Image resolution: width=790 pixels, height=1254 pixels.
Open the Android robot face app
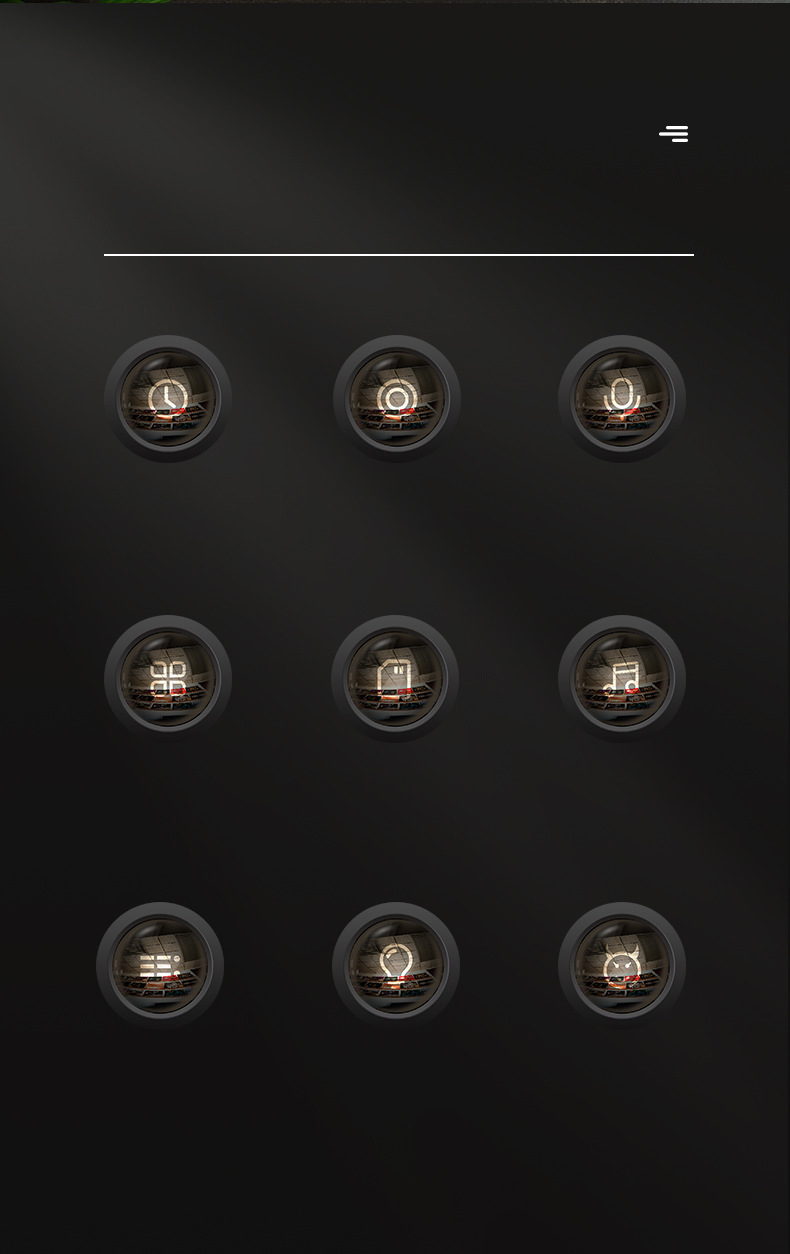pyautogui.click(x=622, y=966)
